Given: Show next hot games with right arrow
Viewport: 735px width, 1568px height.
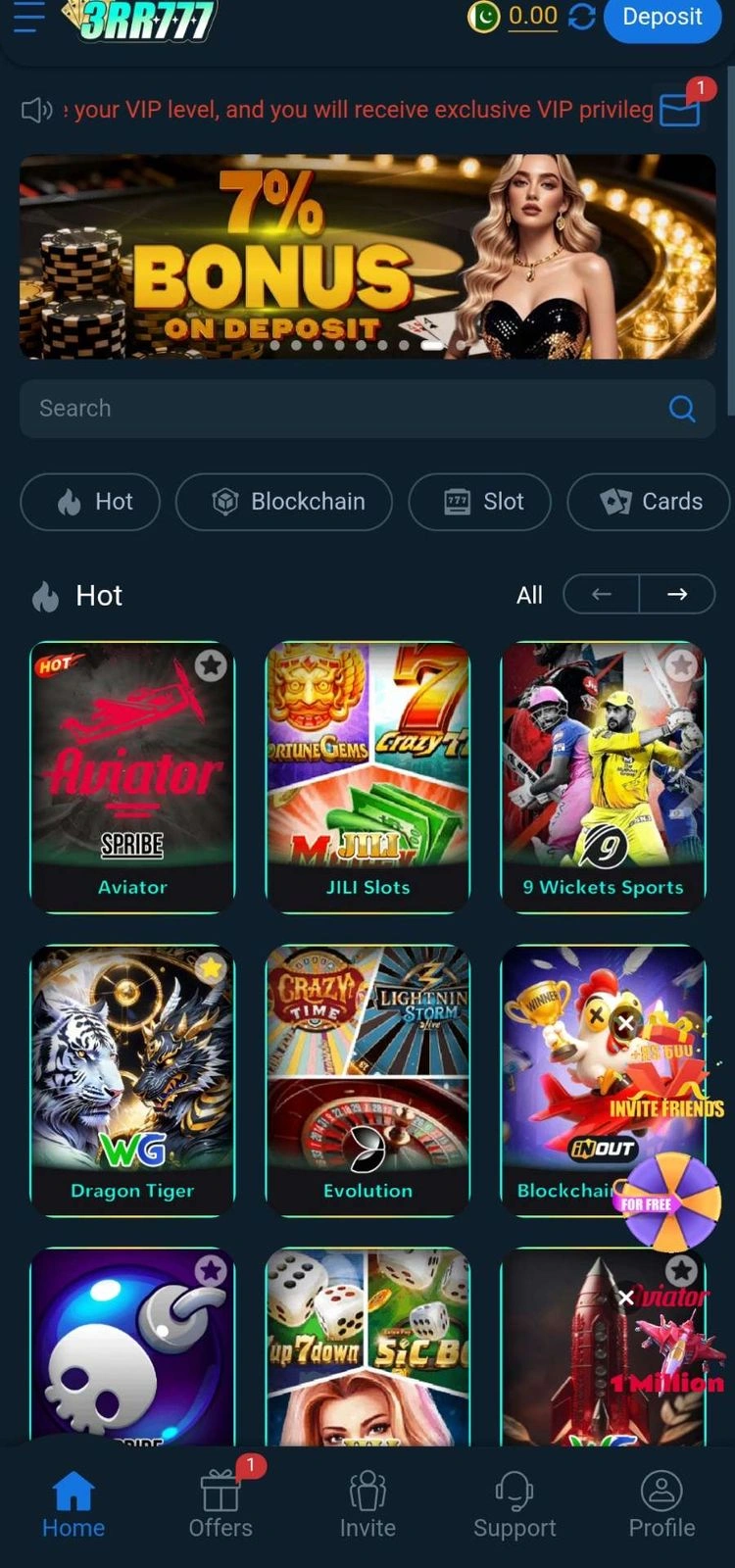Looking at the screenshot, I should (x=677, y=595).
